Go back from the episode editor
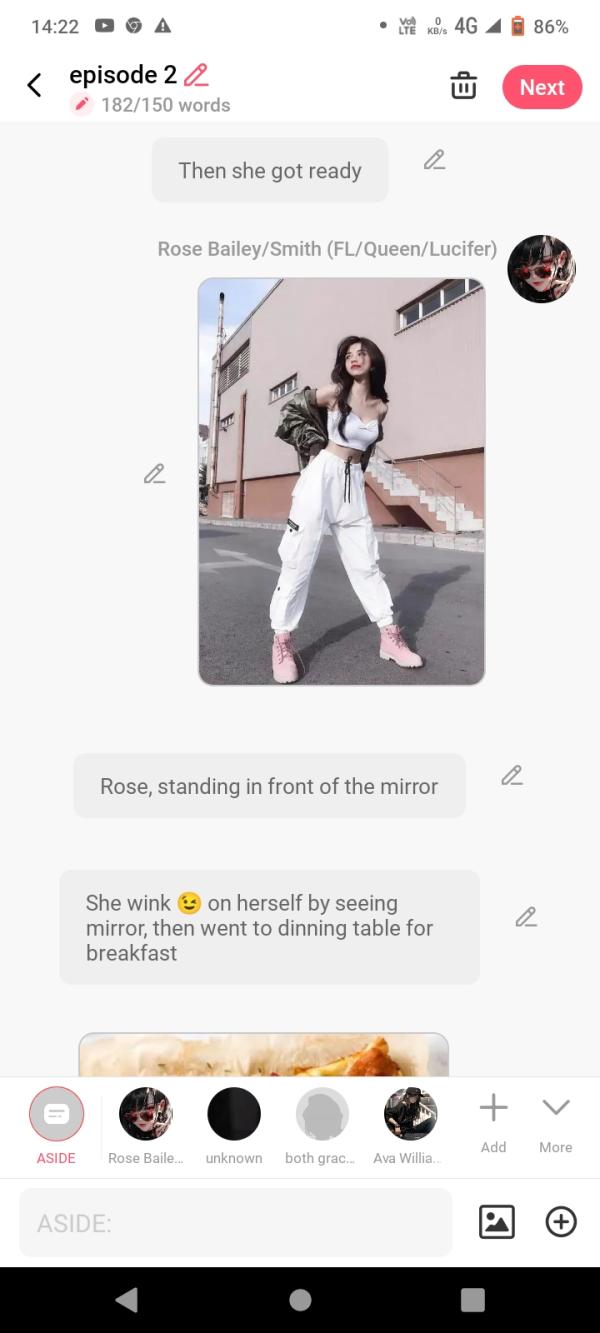Image resolution: width=600 pixels, height=1333 pixels. [x=34, y=86]
